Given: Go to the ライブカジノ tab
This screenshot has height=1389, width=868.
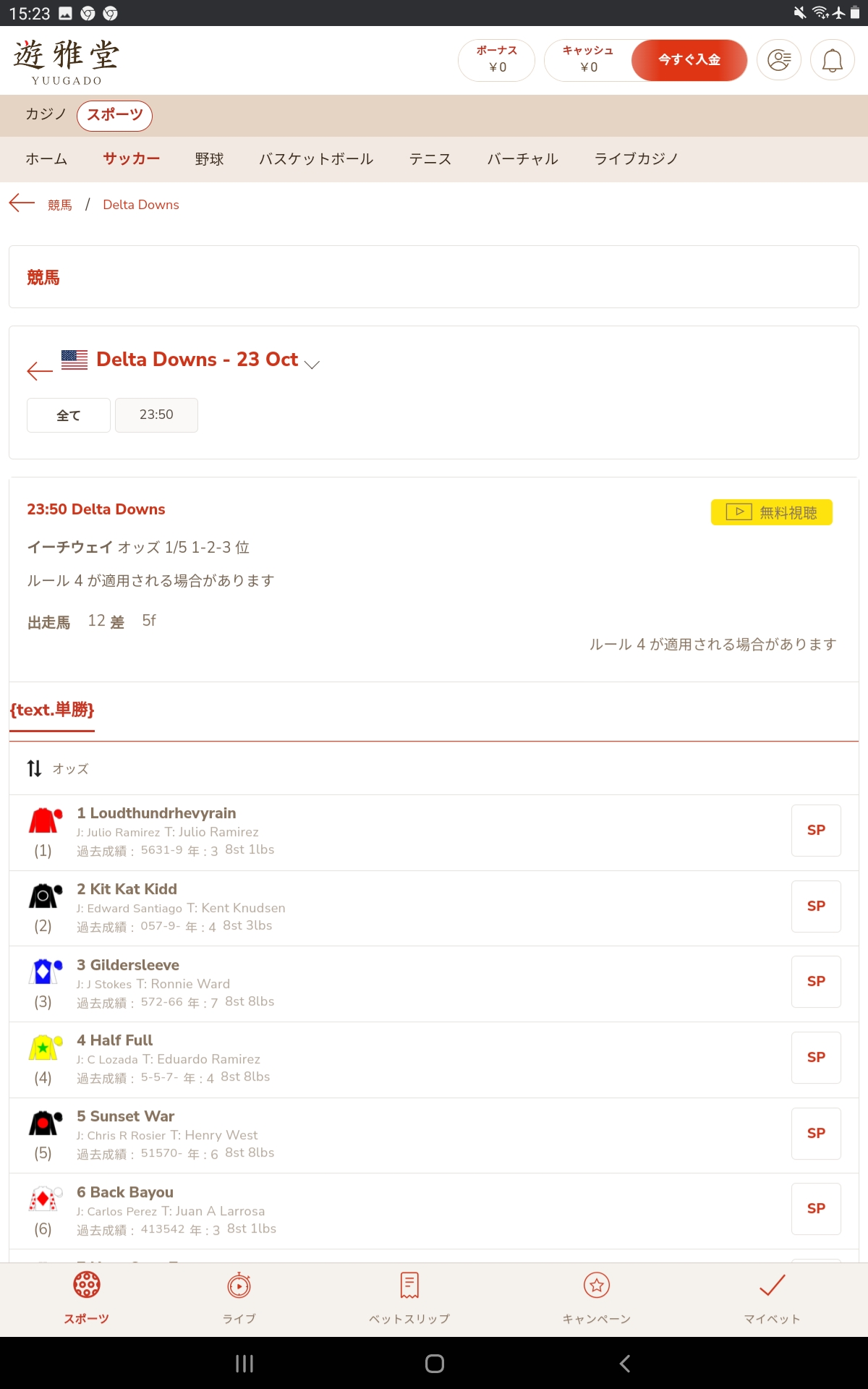Looking at the screenshot, I should point(636,159).
